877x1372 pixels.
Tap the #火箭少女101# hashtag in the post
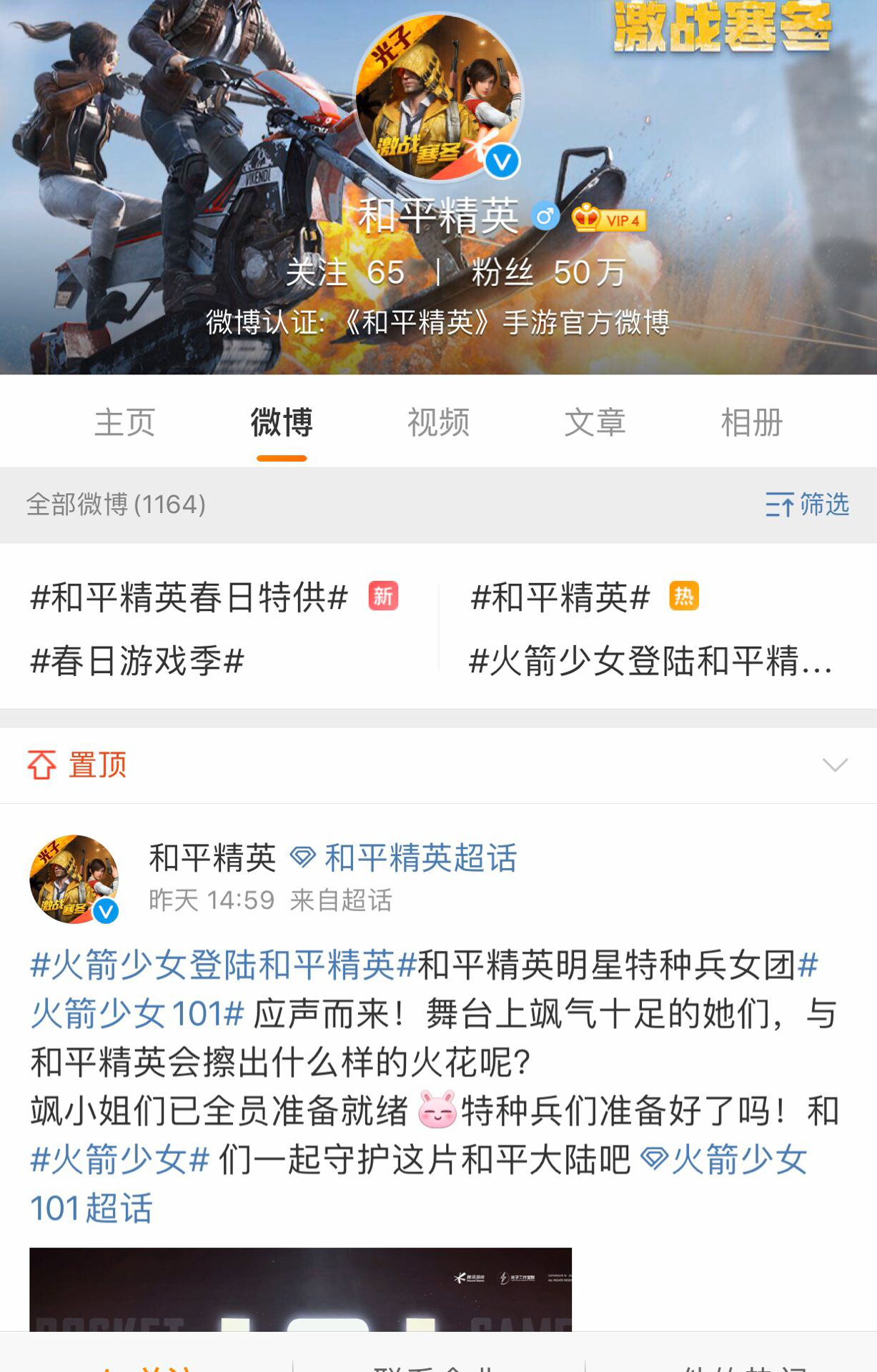tap(137, 1015)
